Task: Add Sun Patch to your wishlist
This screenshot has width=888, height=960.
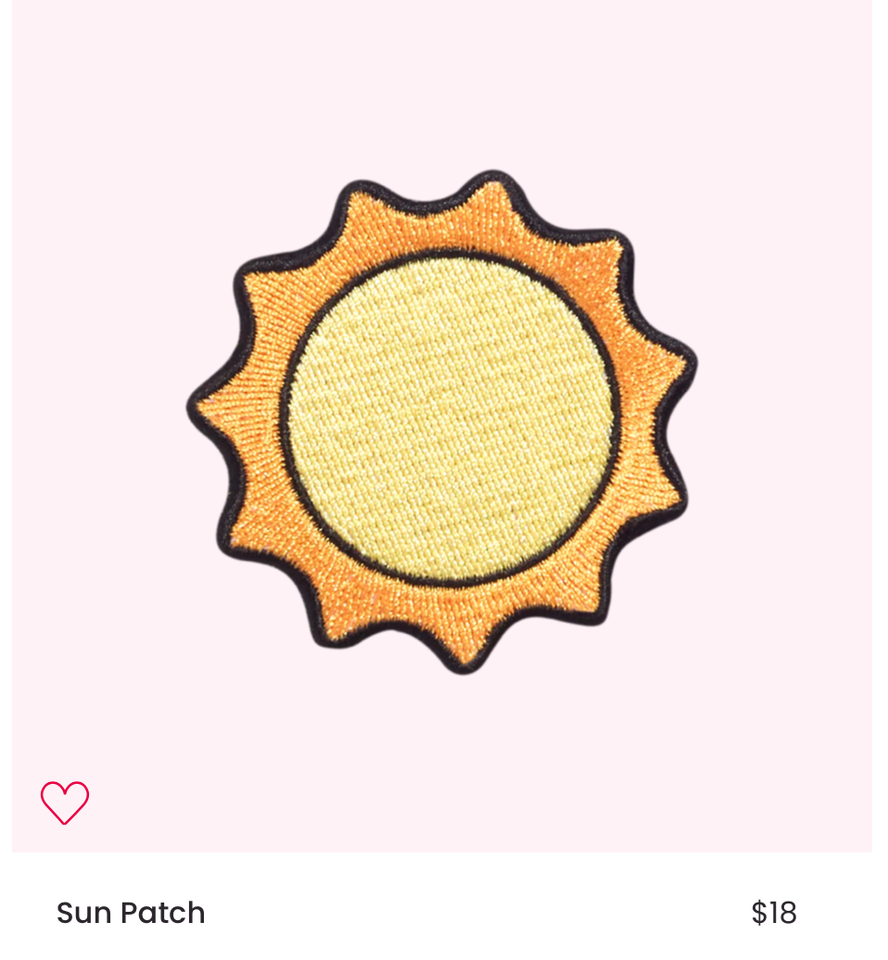Action: 65,802
